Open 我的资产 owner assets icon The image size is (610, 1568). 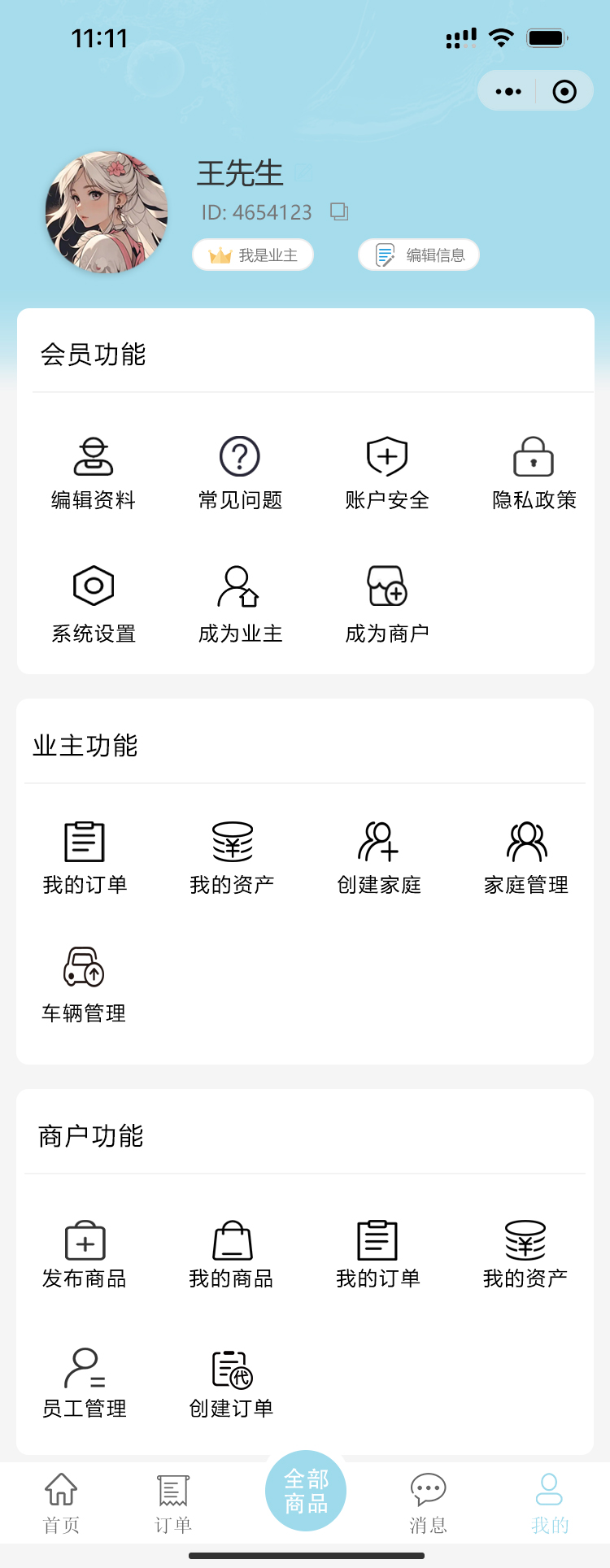click(232, 842)
